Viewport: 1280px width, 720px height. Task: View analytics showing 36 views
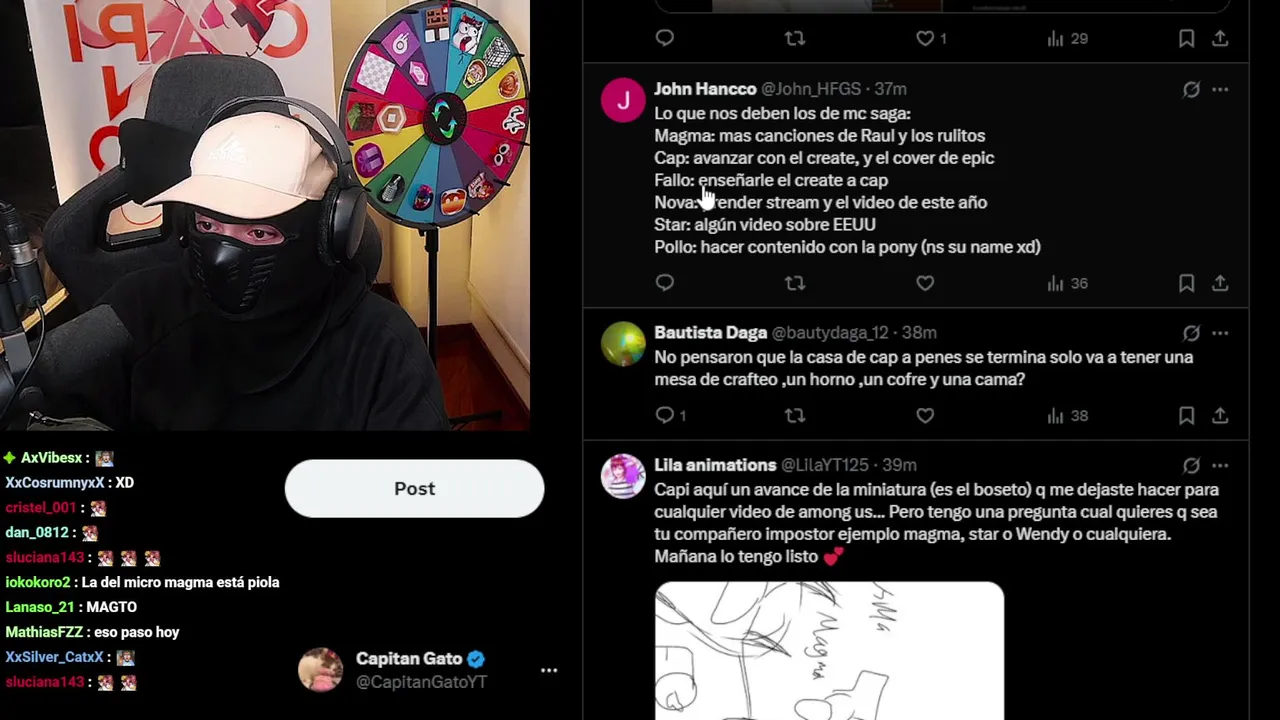point(1067,283)
